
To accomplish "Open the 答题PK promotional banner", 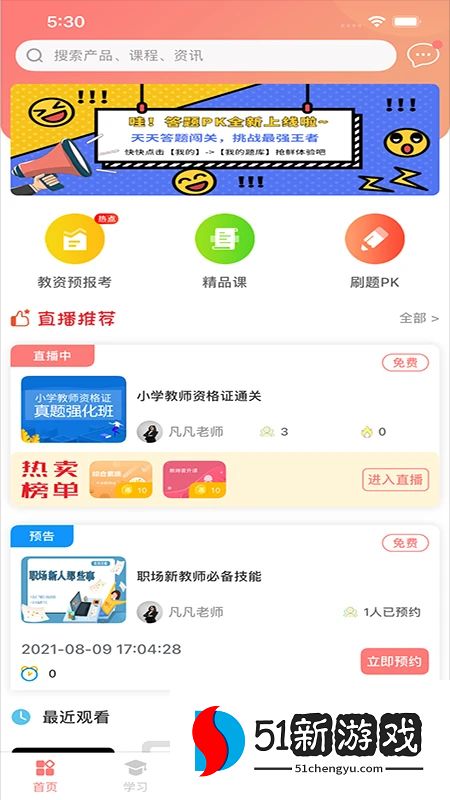I will [x=225, y=139].
